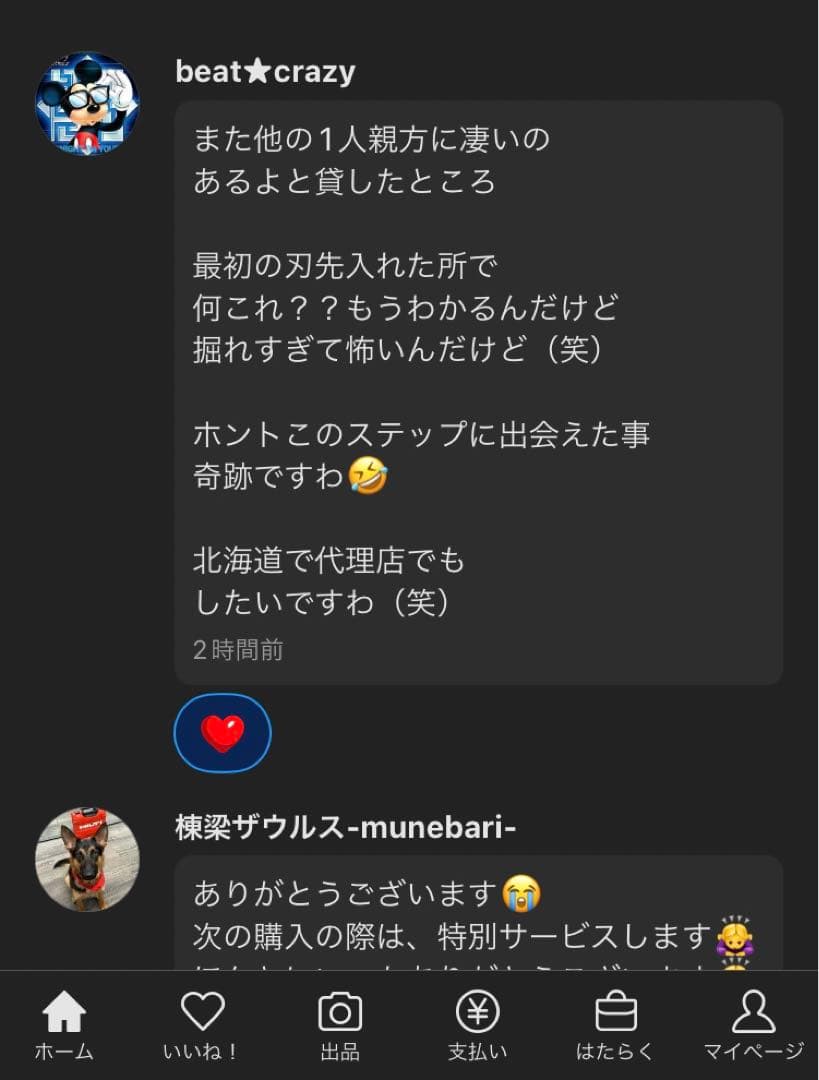Open the 出品 camera tab
Viewport: 819px width, 1080px height.
click(340, 1025)
